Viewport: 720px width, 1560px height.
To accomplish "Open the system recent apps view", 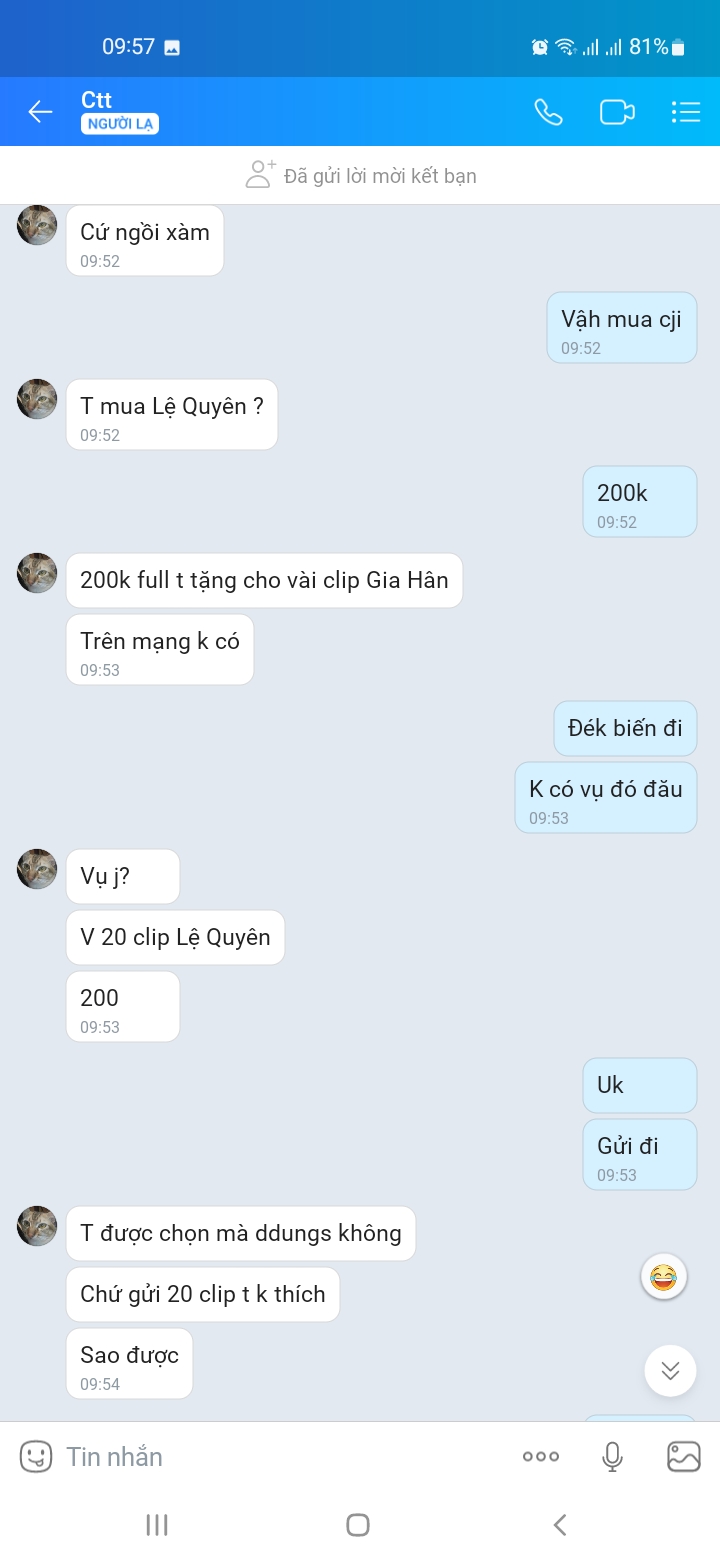I will click(157, 1524).
